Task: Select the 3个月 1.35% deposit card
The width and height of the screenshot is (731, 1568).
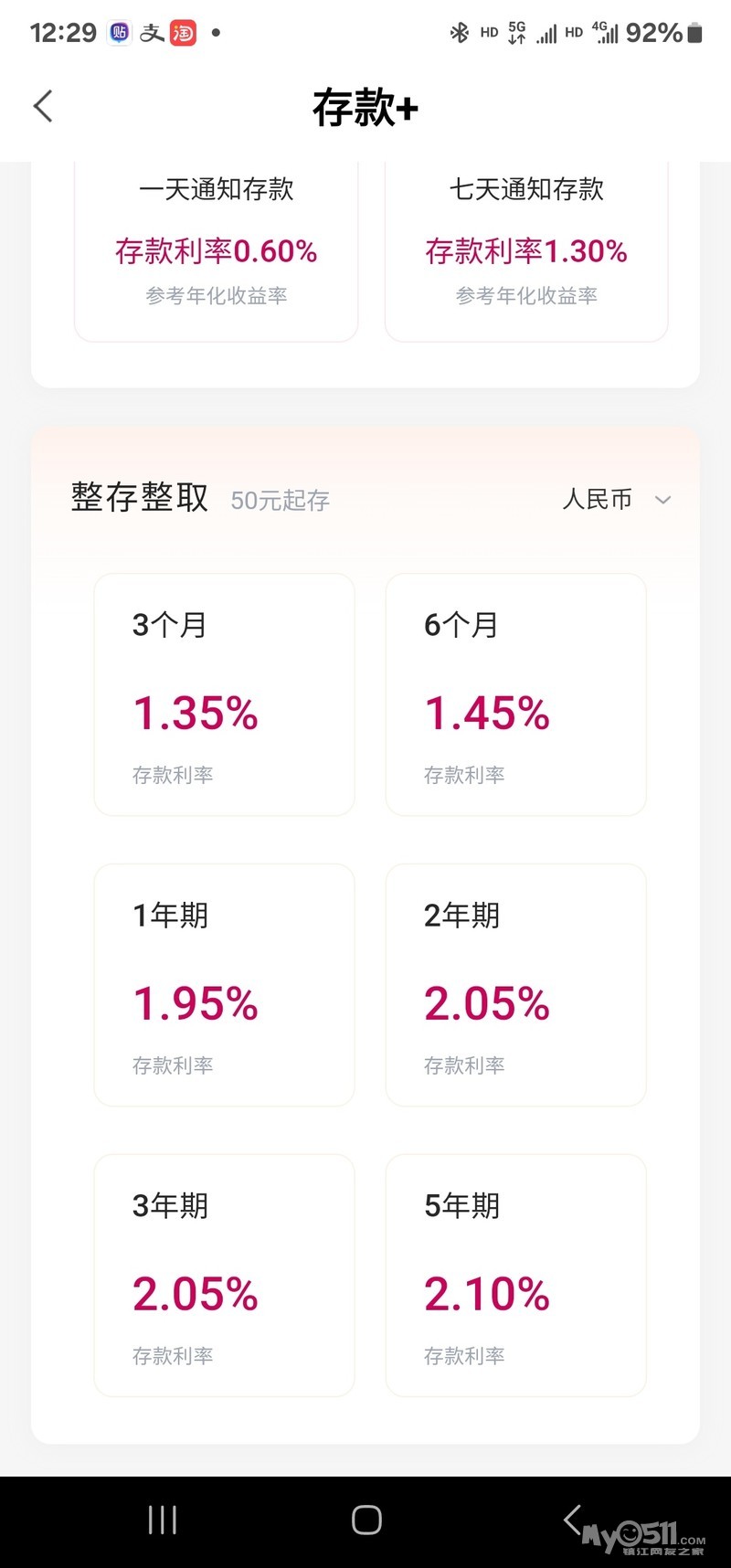Action: [x=224, y=694]
